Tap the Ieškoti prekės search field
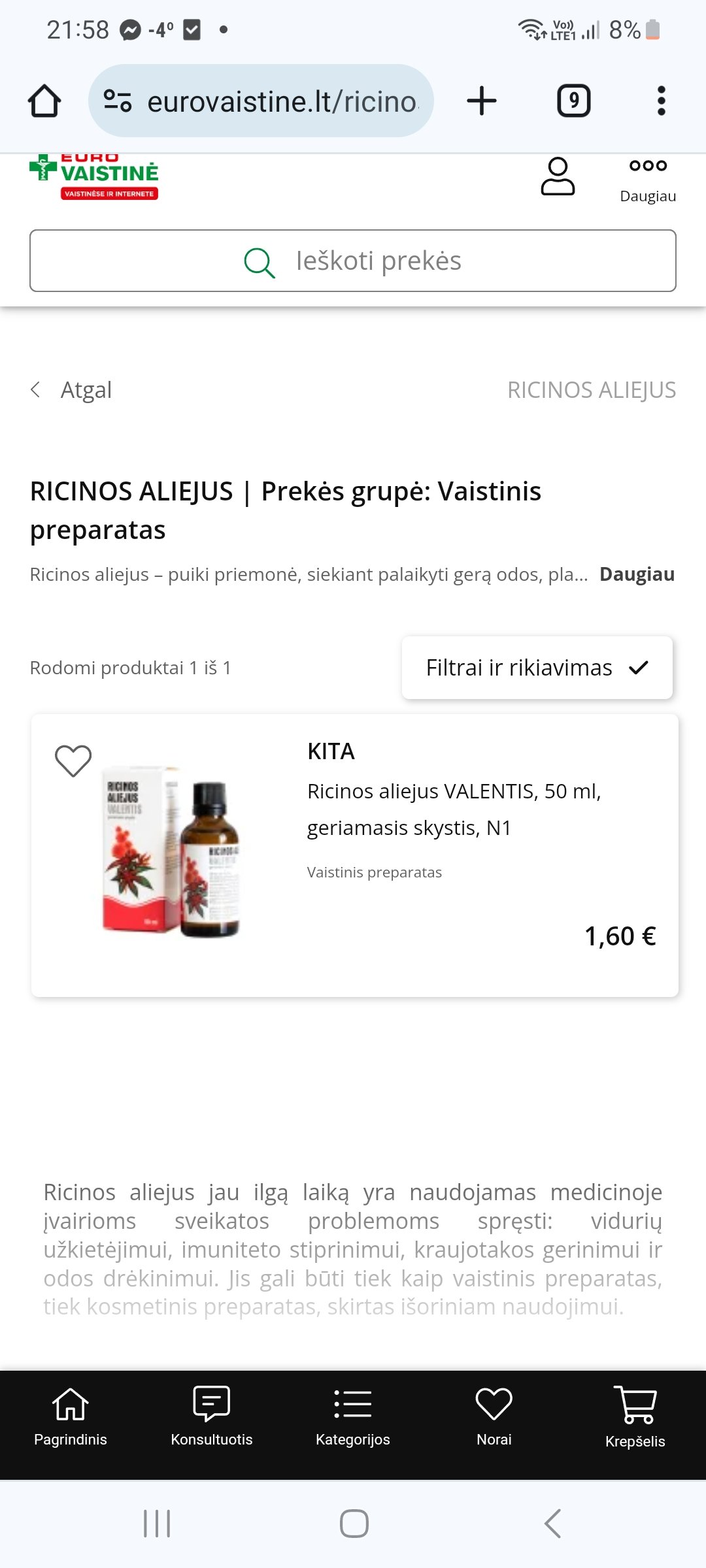Image resolution: width=706 pixels, height=1568 pixels. click(353, 261)
